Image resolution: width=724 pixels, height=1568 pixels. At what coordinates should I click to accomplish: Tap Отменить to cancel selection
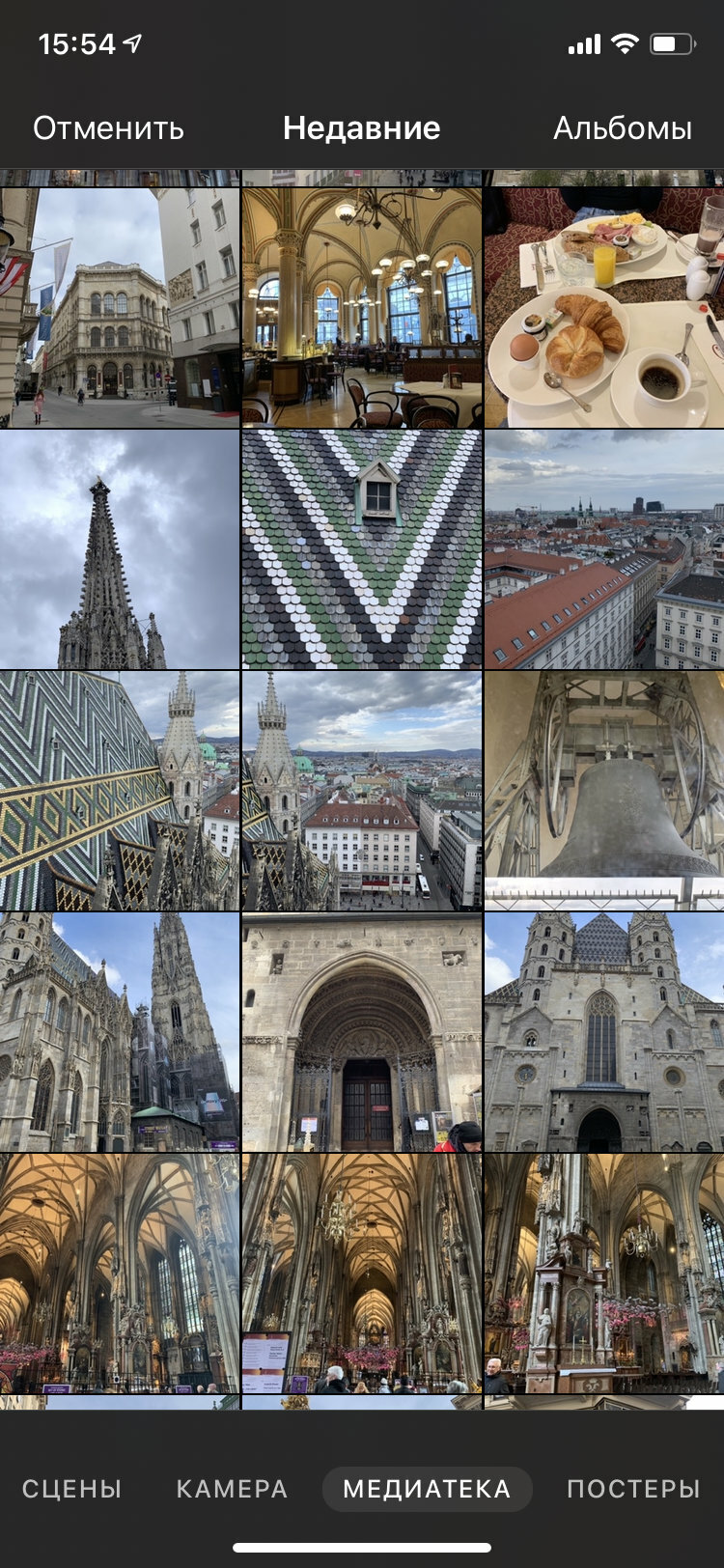pos(108,128)
